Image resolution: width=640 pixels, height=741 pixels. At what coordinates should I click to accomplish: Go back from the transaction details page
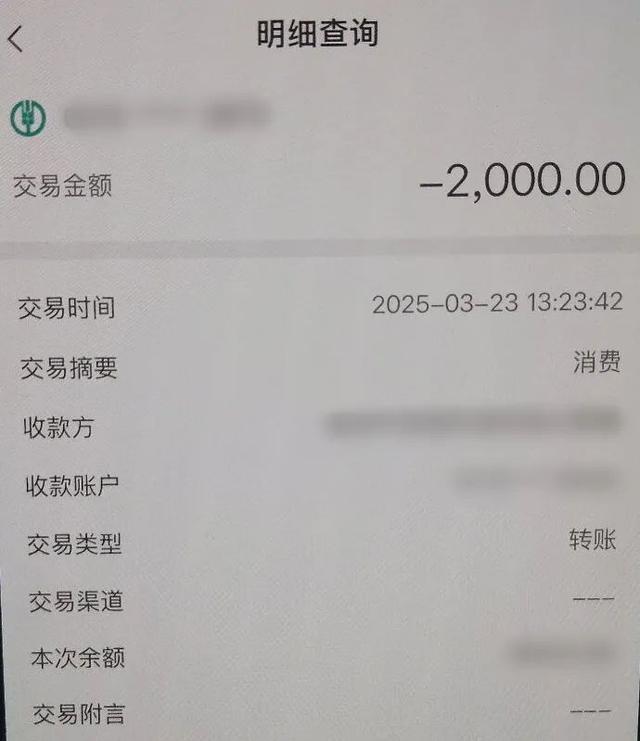tap(15, 39)
